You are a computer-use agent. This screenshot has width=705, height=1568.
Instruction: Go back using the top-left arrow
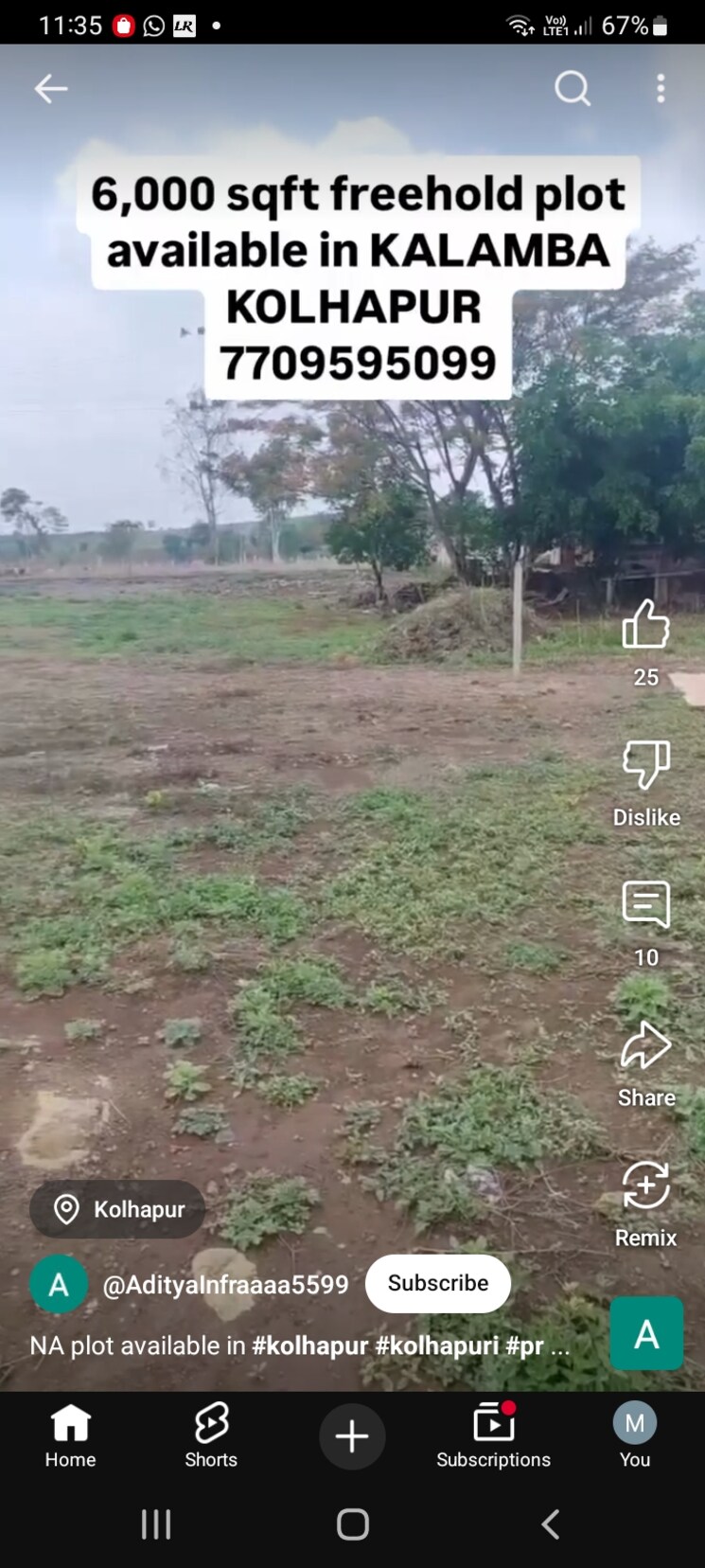pos(50,89)
